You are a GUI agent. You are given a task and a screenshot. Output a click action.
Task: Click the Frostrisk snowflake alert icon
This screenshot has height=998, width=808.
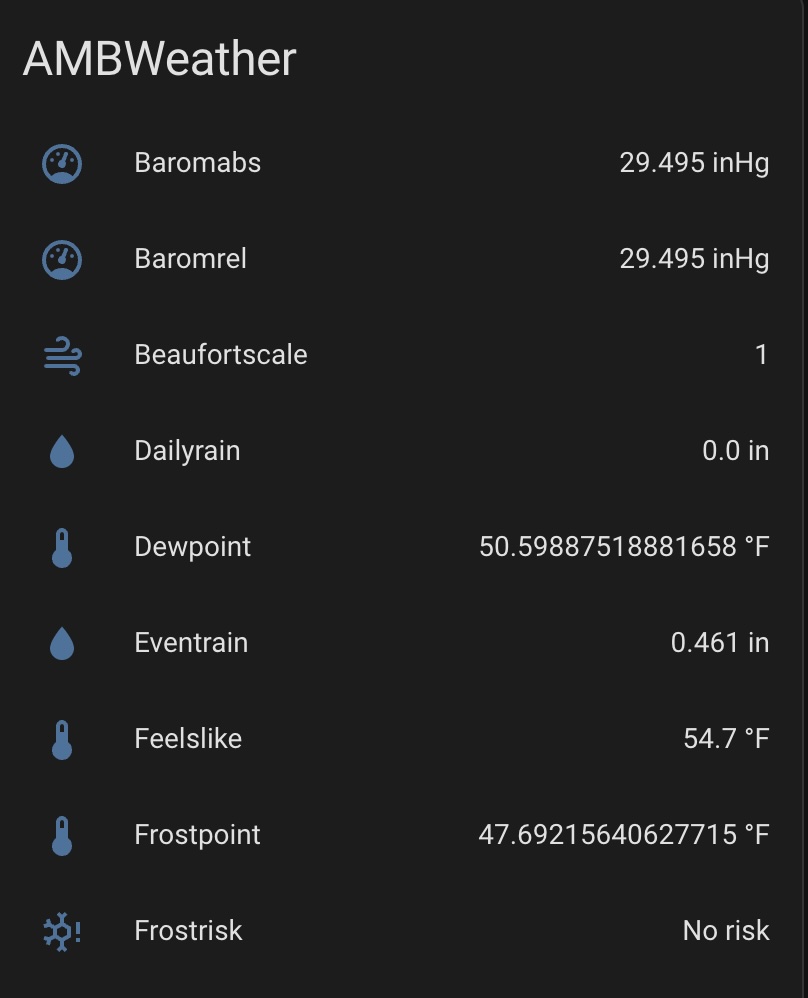(x=61, y=931)
